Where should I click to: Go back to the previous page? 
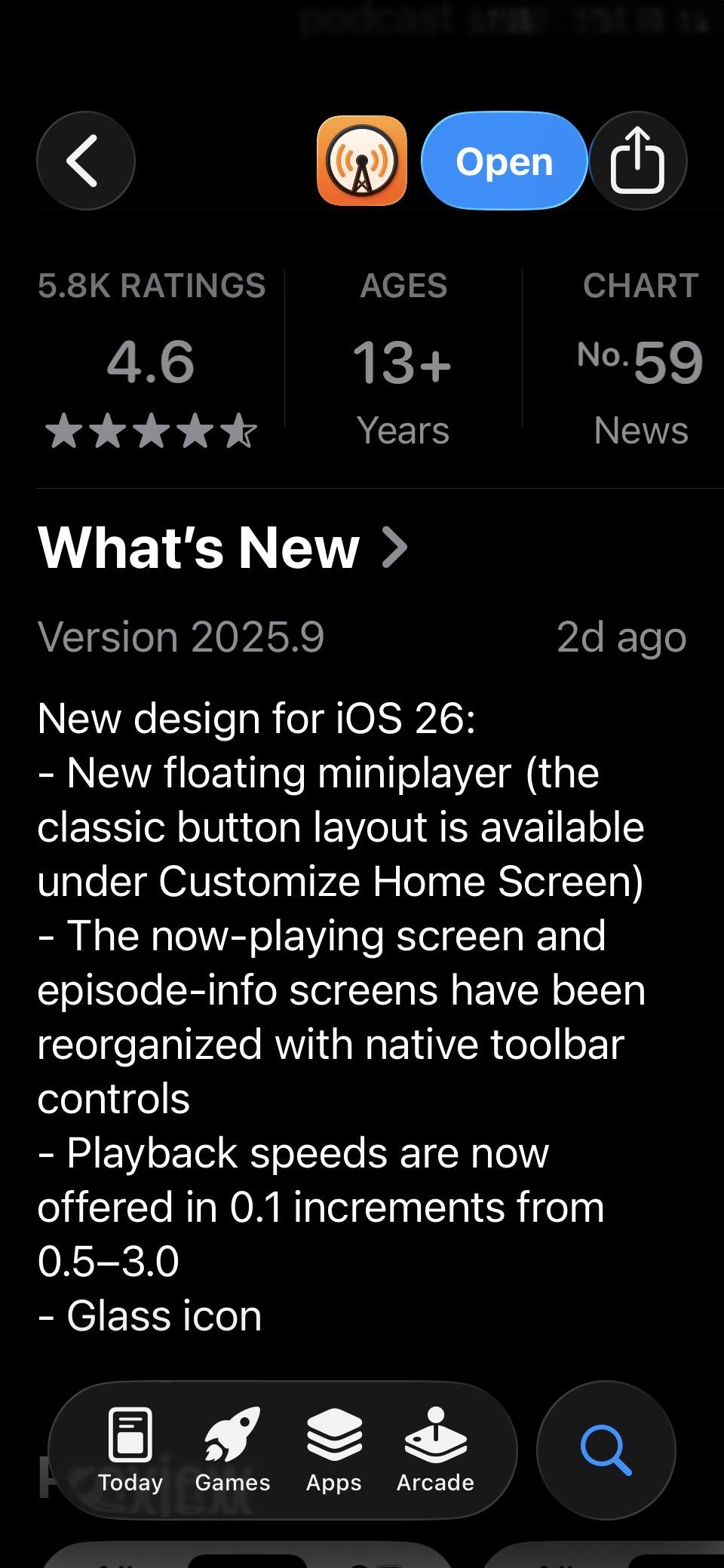(85, 161)
